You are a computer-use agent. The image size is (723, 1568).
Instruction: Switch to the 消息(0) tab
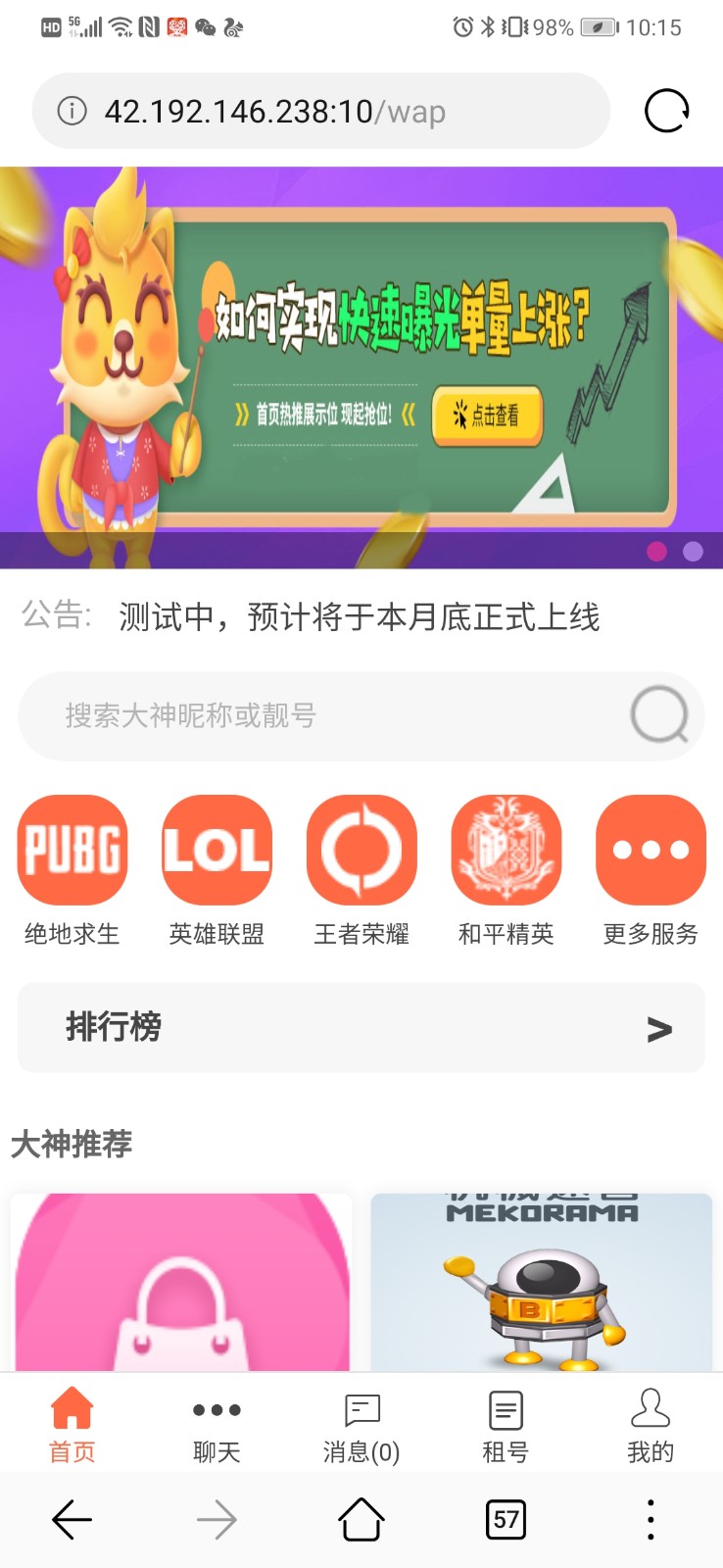[361, 1426]
